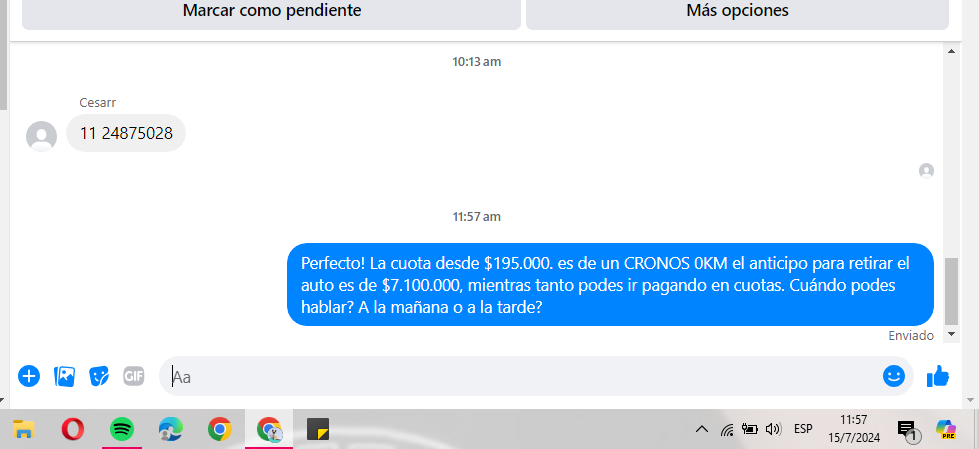The image size is (979, 449).
Task: Focus the Aa message input field
Action: (x=520, y=377)
